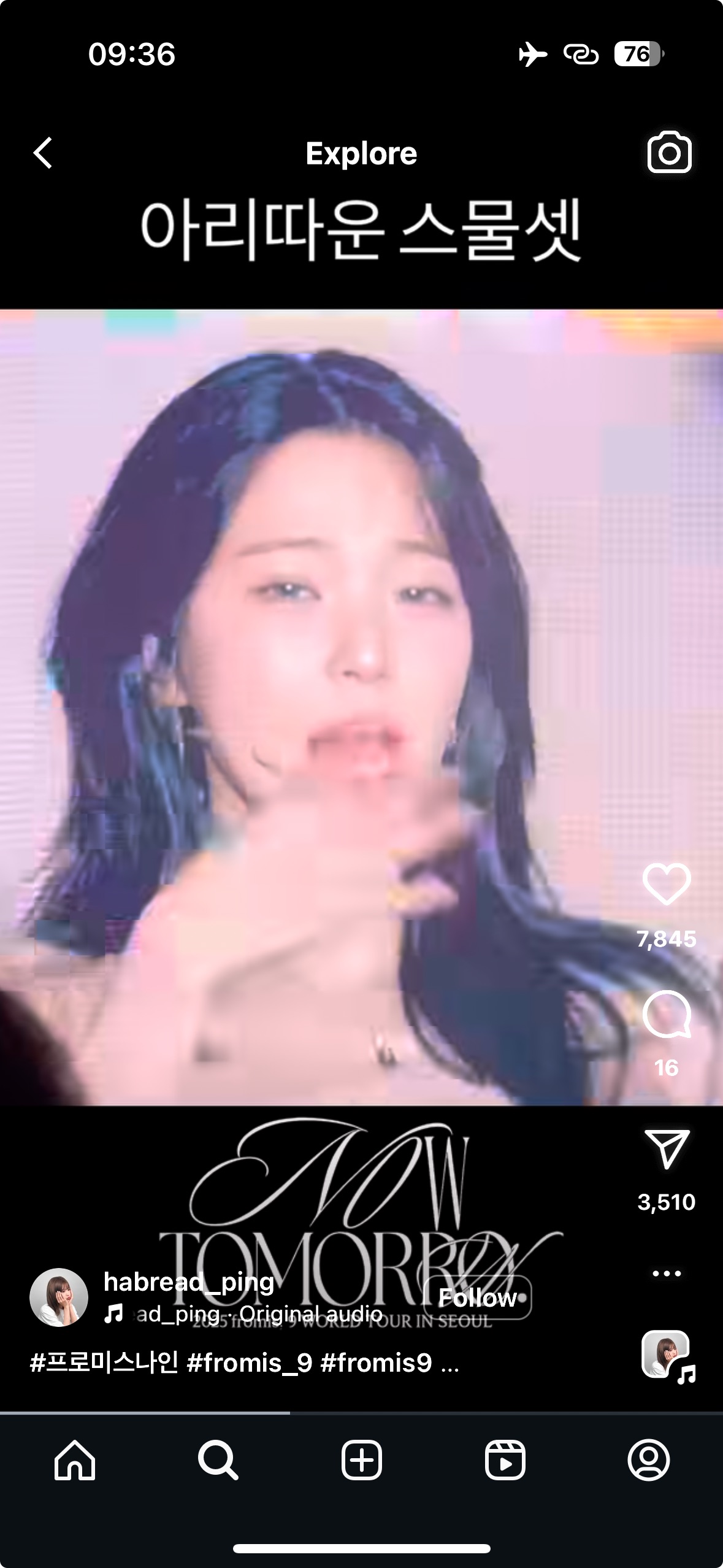Create a new post with plus tab
This screenshot has height=1568, width=723.
click(x=361, y=1460)
